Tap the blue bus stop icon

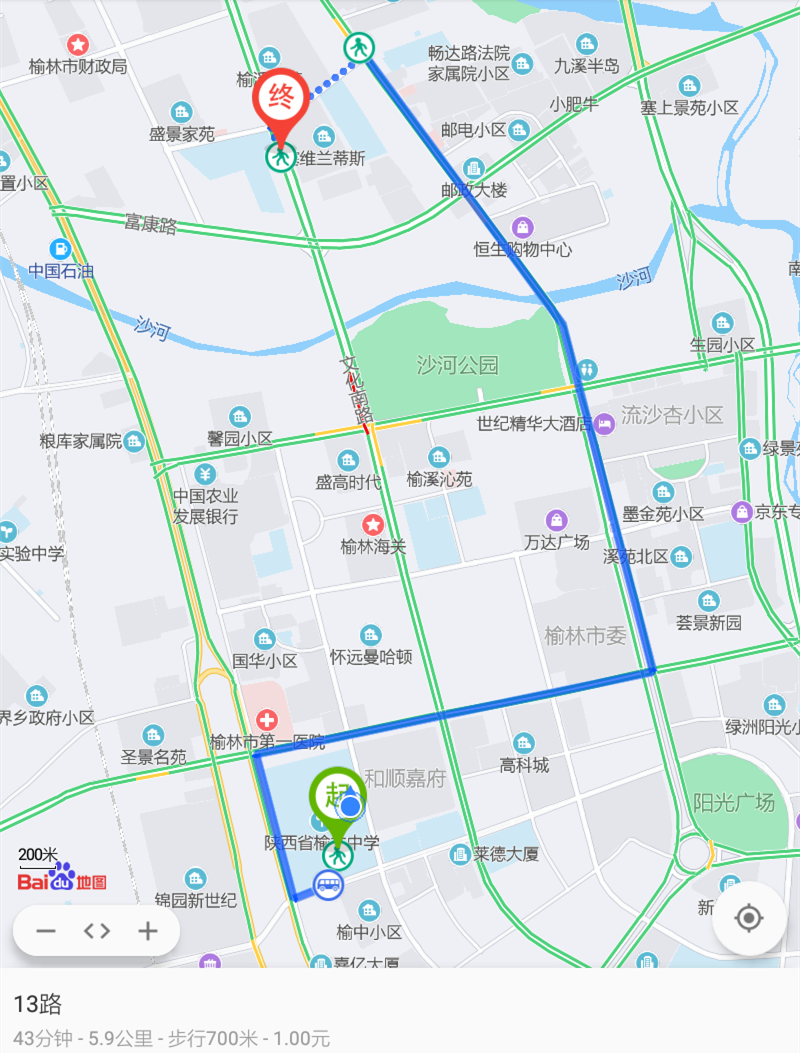328,883
